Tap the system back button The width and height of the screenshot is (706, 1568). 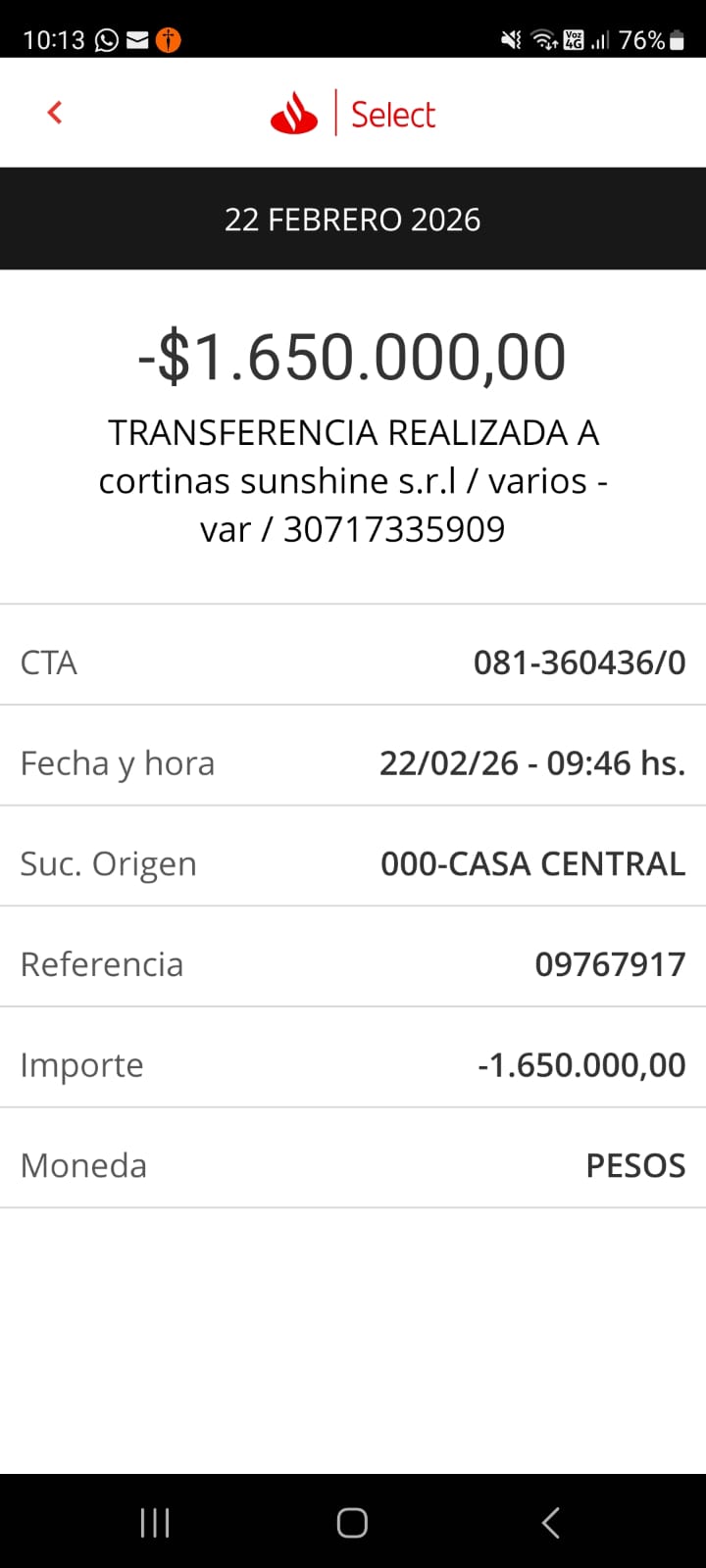coord(551,1522)
